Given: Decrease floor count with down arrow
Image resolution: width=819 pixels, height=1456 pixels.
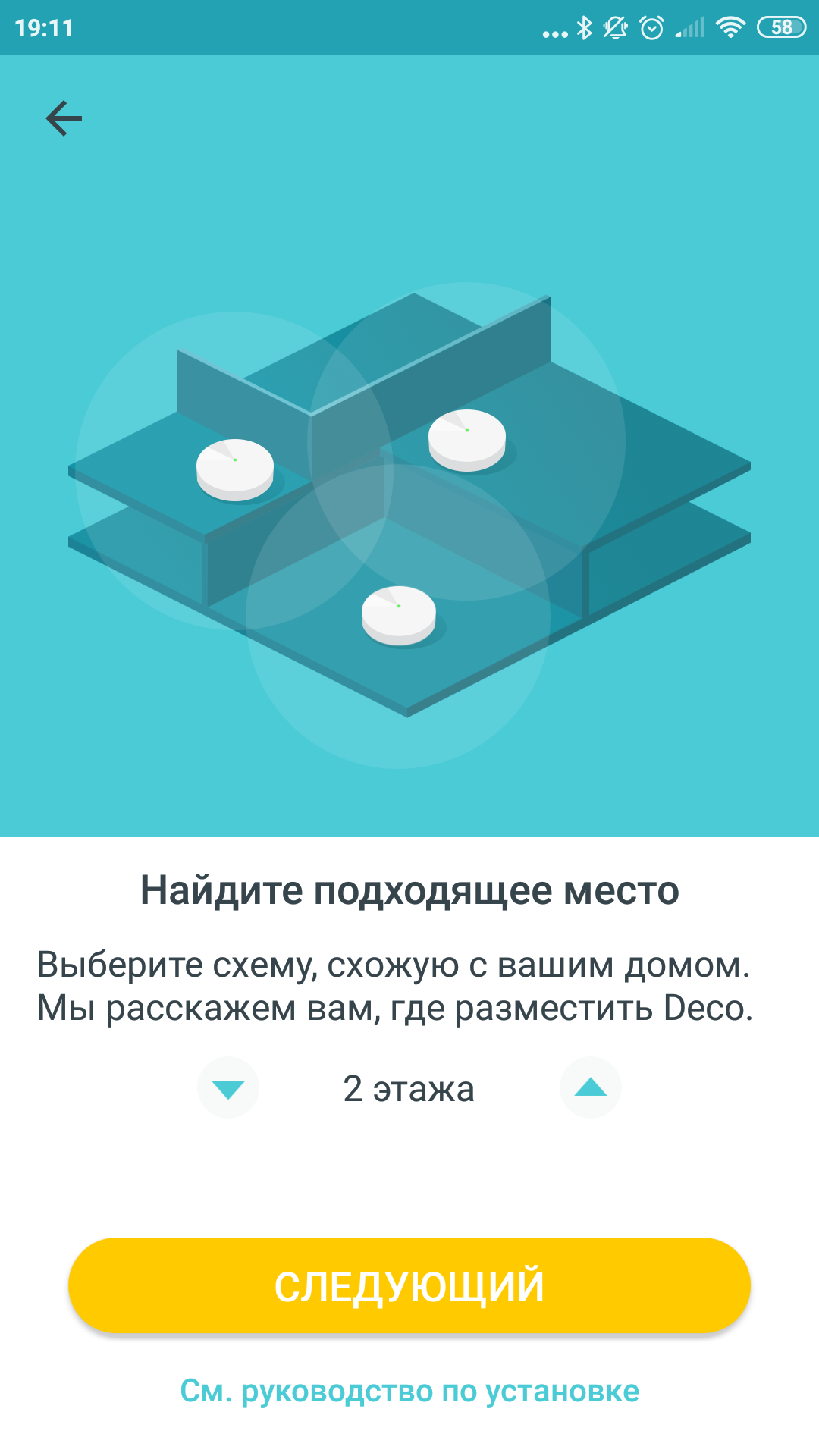Looking at the screenshot, I should point(228,1088).
